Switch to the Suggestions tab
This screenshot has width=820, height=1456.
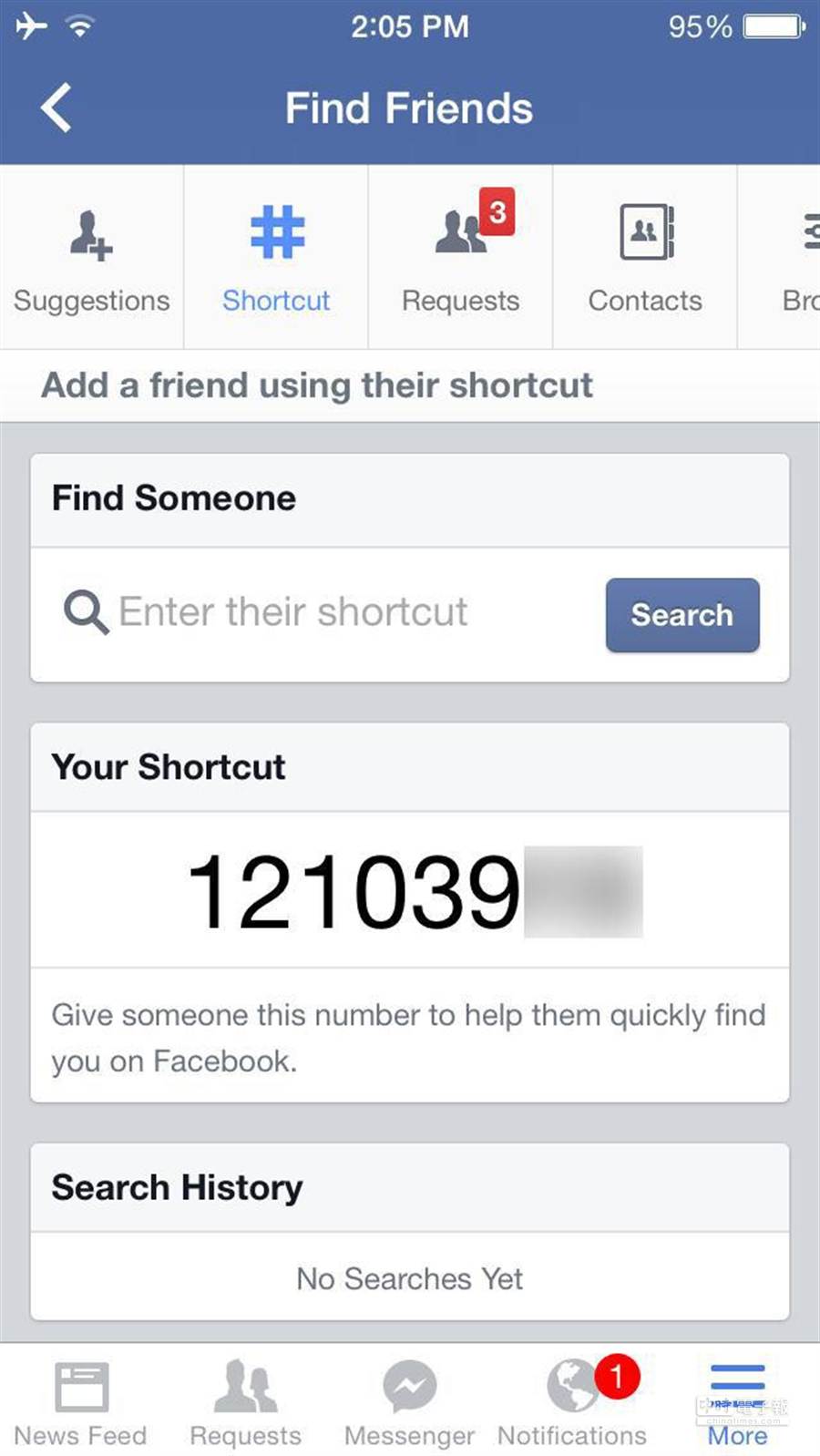pyautogui.click(x=91, y=258)
